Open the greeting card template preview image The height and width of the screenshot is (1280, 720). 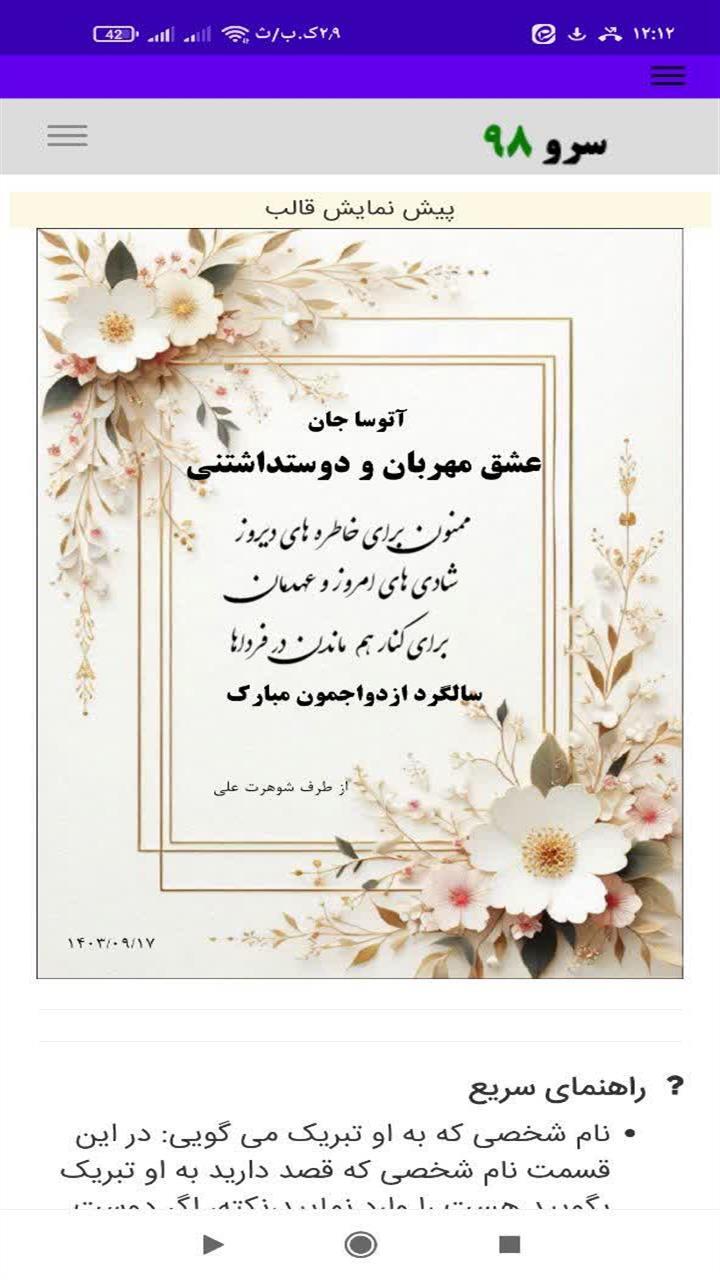click(360, 600)
